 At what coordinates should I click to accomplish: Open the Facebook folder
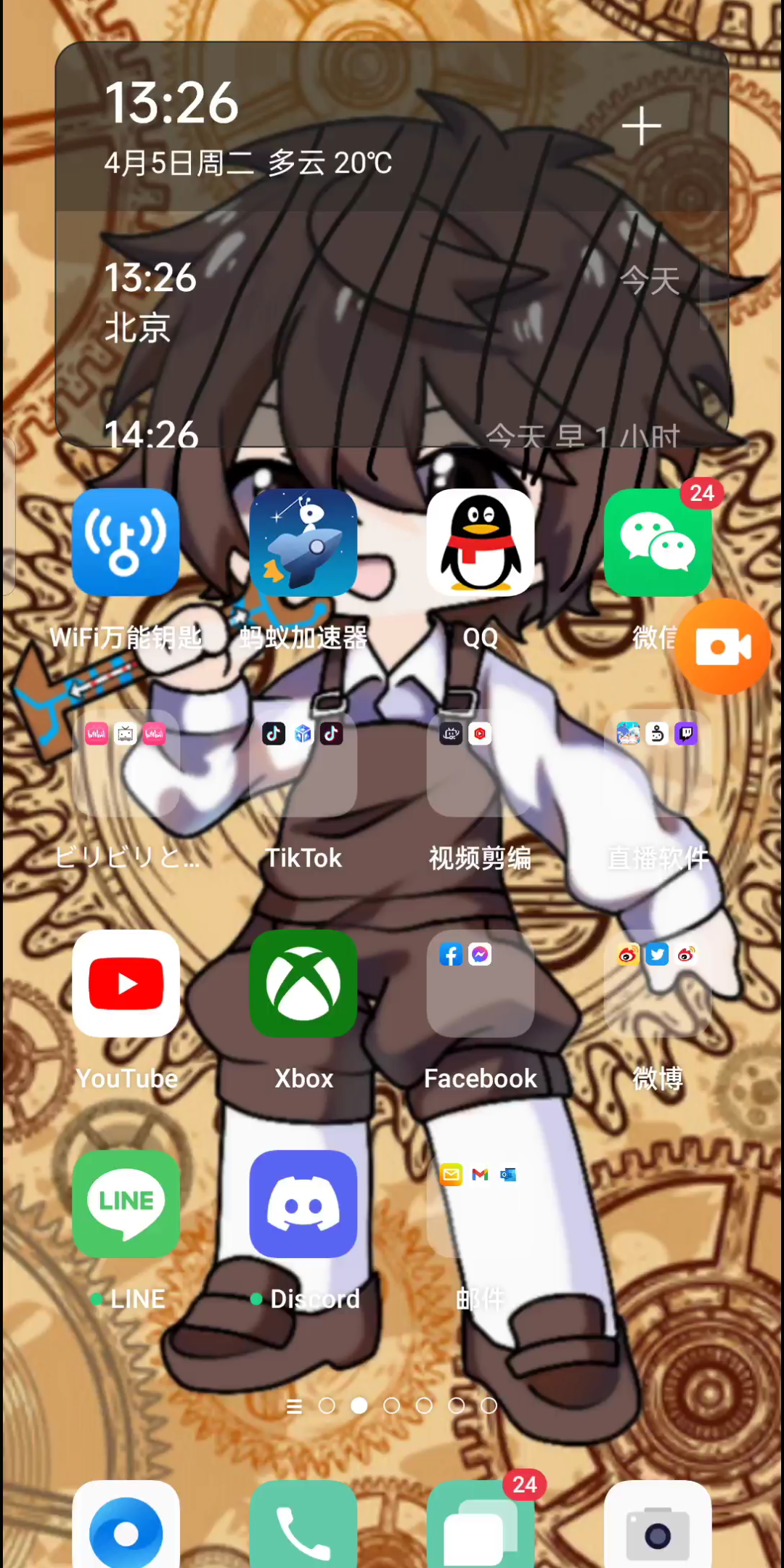click(x=481, y=984)
